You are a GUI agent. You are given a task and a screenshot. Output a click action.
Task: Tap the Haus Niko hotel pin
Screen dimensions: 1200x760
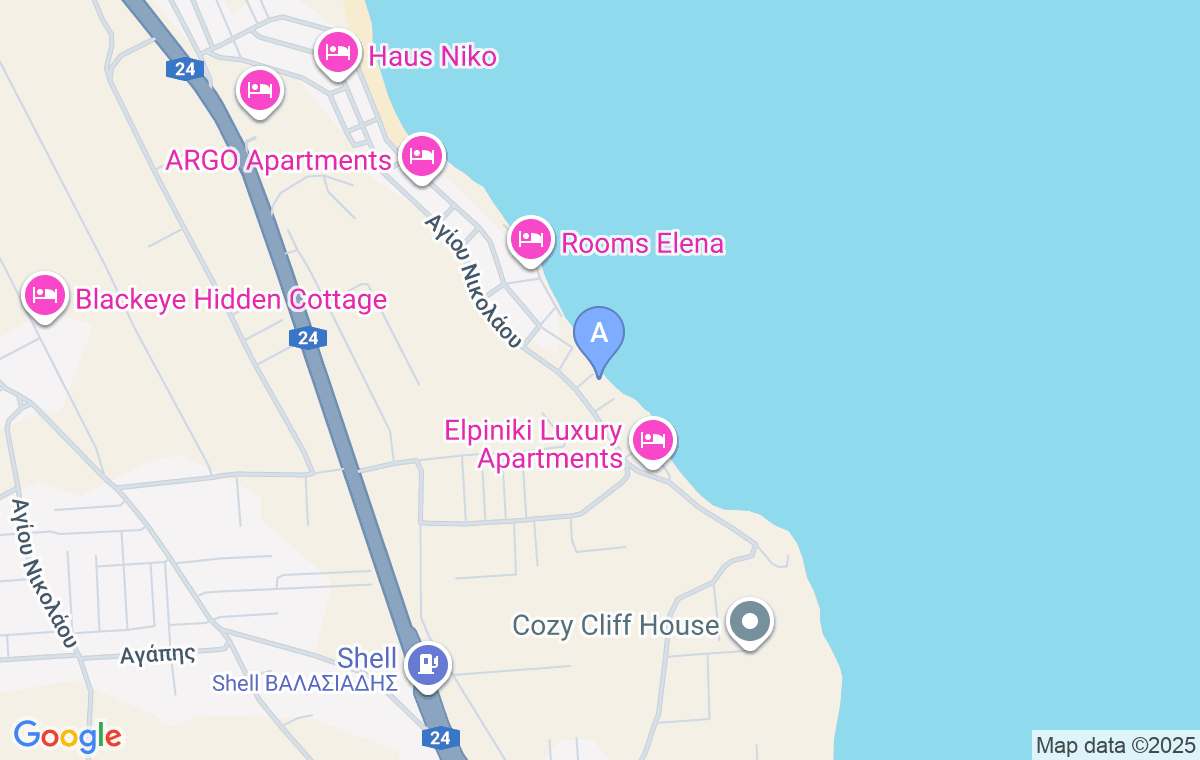pyautogui.click(x=338, y=51)
